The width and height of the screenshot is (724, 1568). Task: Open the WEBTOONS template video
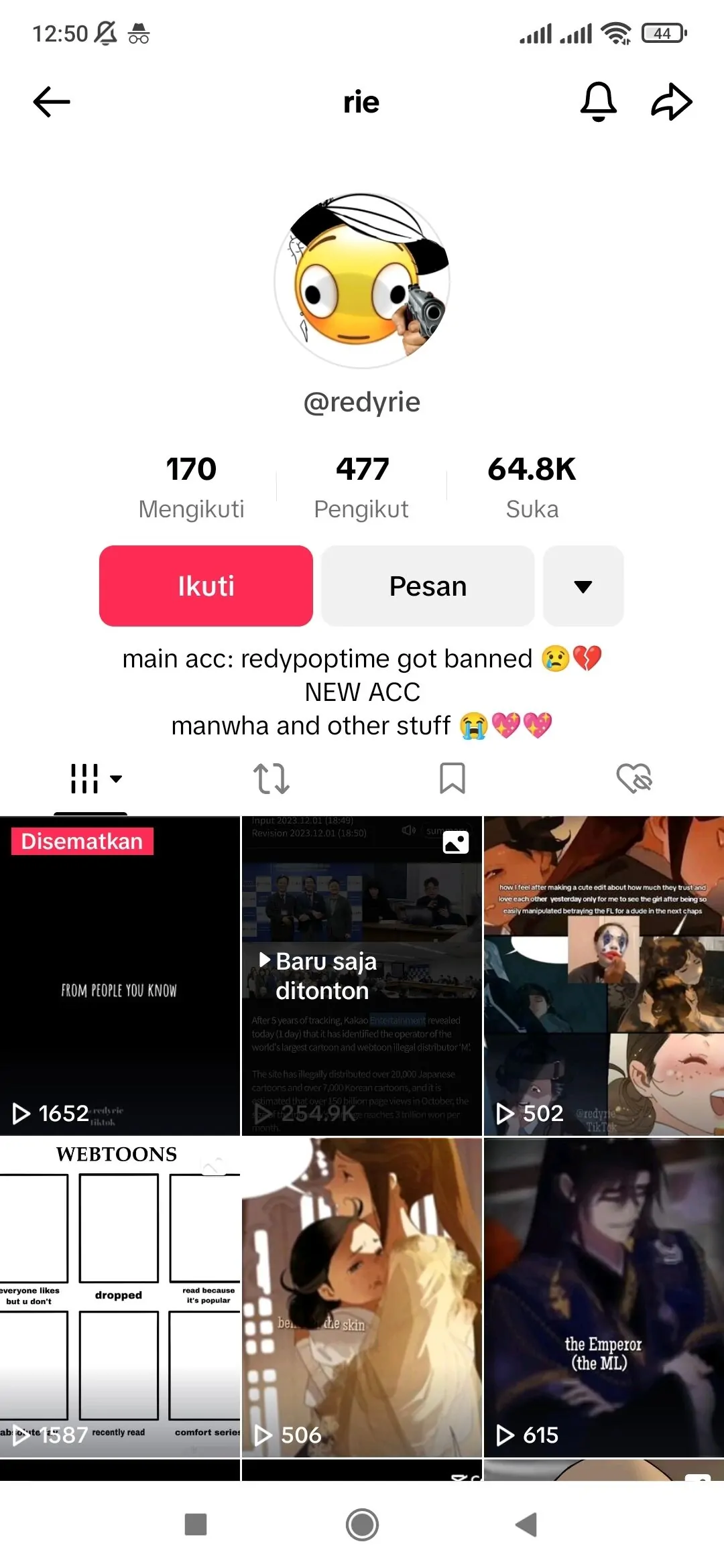coord(119,1297)
